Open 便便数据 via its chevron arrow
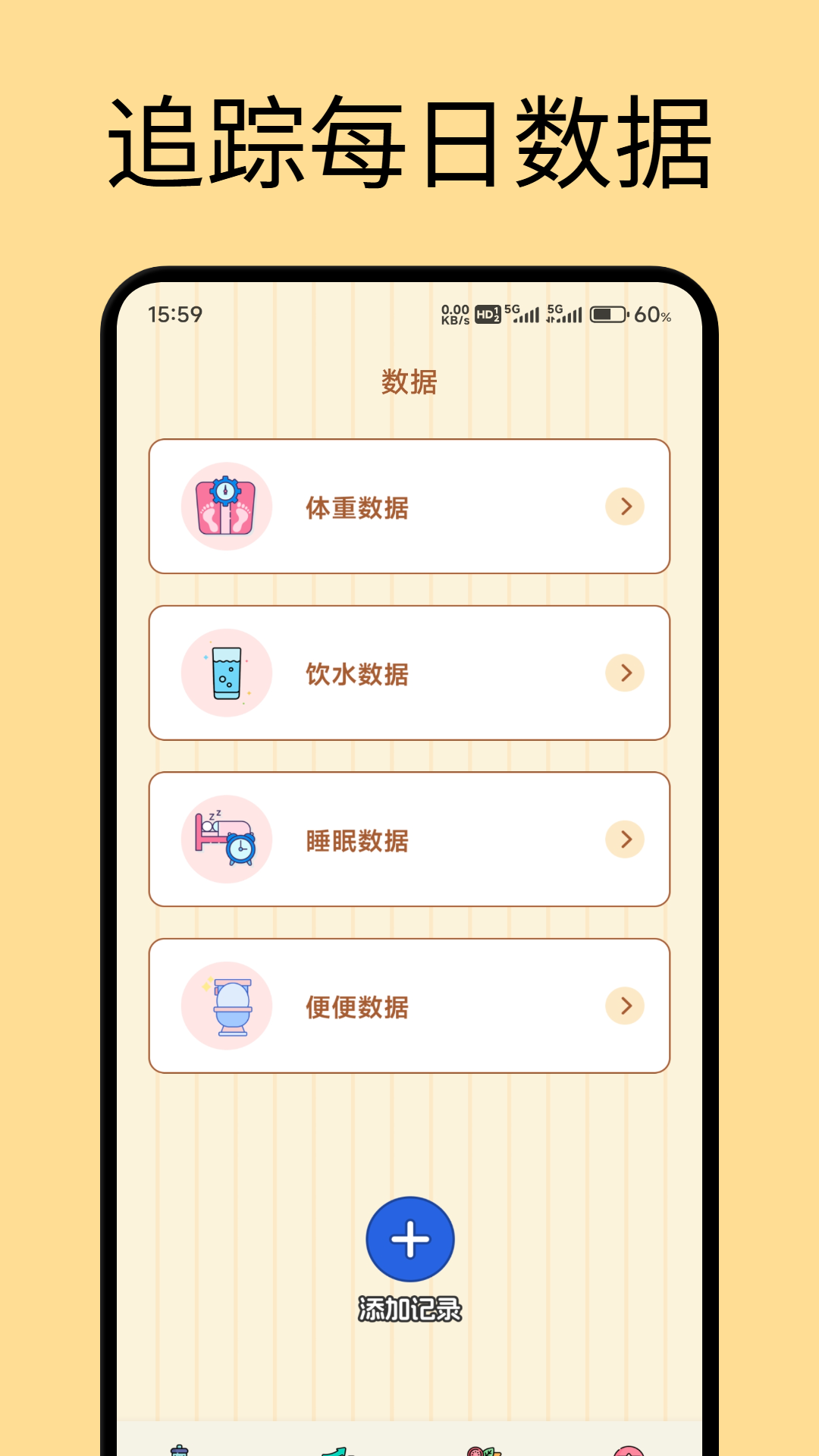819x1456 pixels. click(623, 1006)
